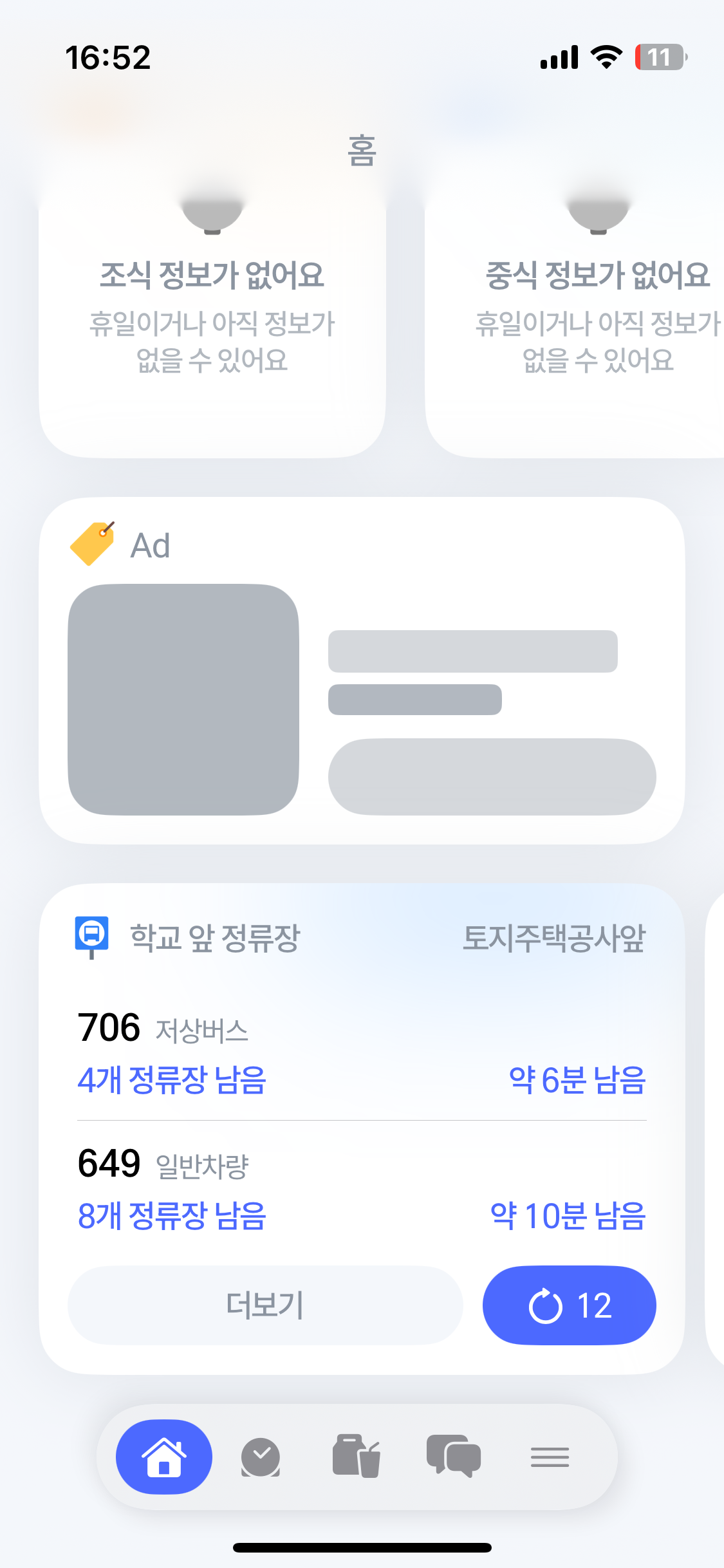Switch to the Home tab
724x1568 pixels.
pos(164,1457)
